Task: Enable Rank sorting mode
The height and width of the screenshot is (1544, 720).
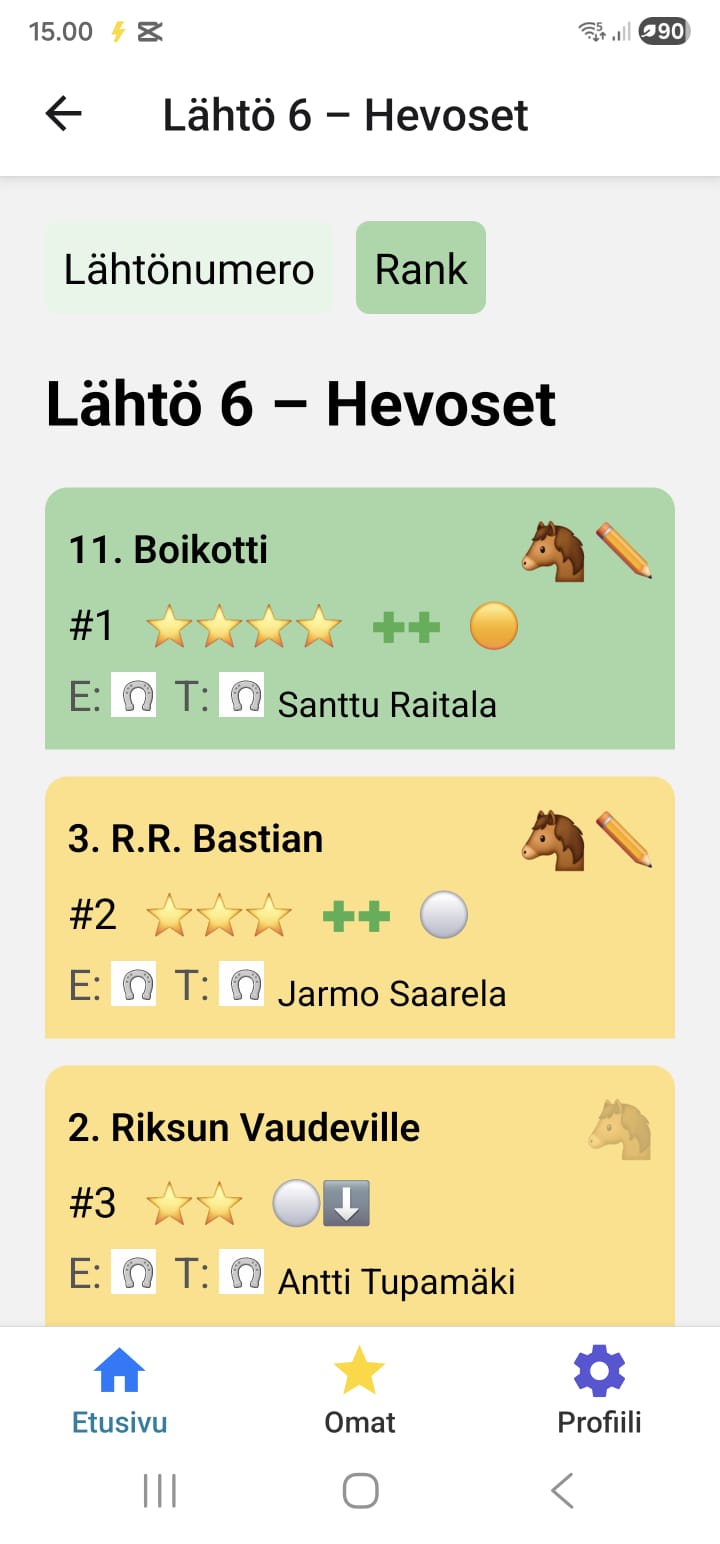Action: (420, 267)
